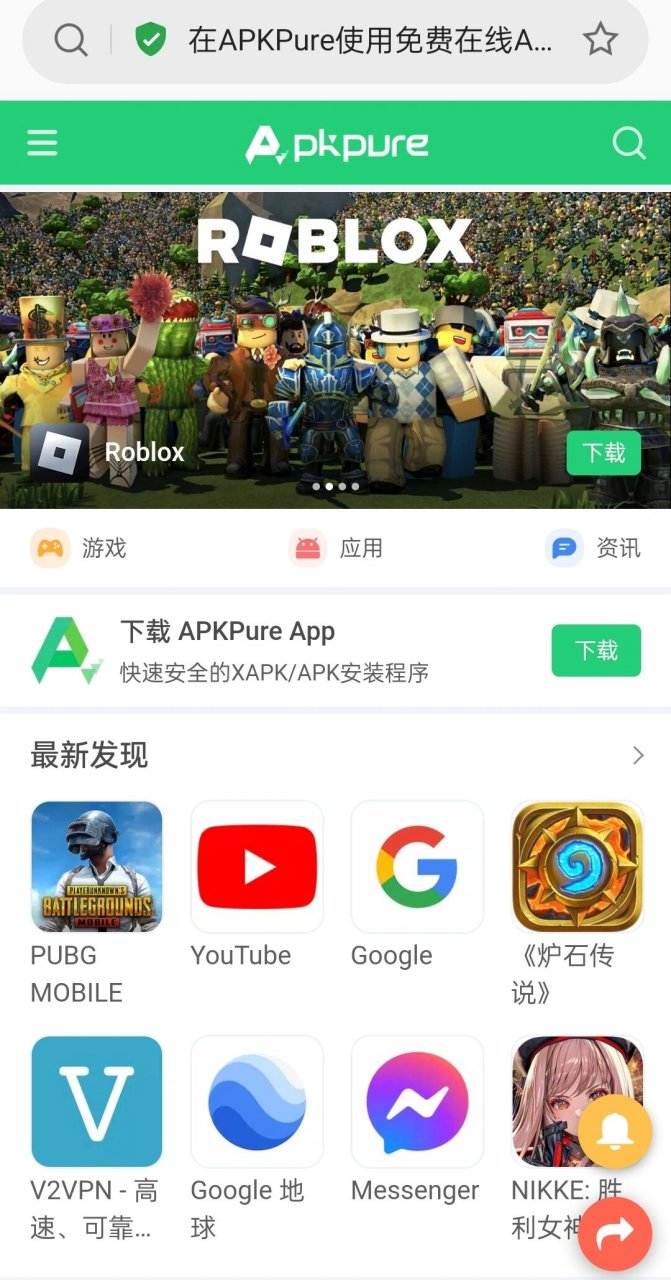Viewport: 671px width, 1280px height.
Task: Download the APKPure App
Action: click(596, 651)
